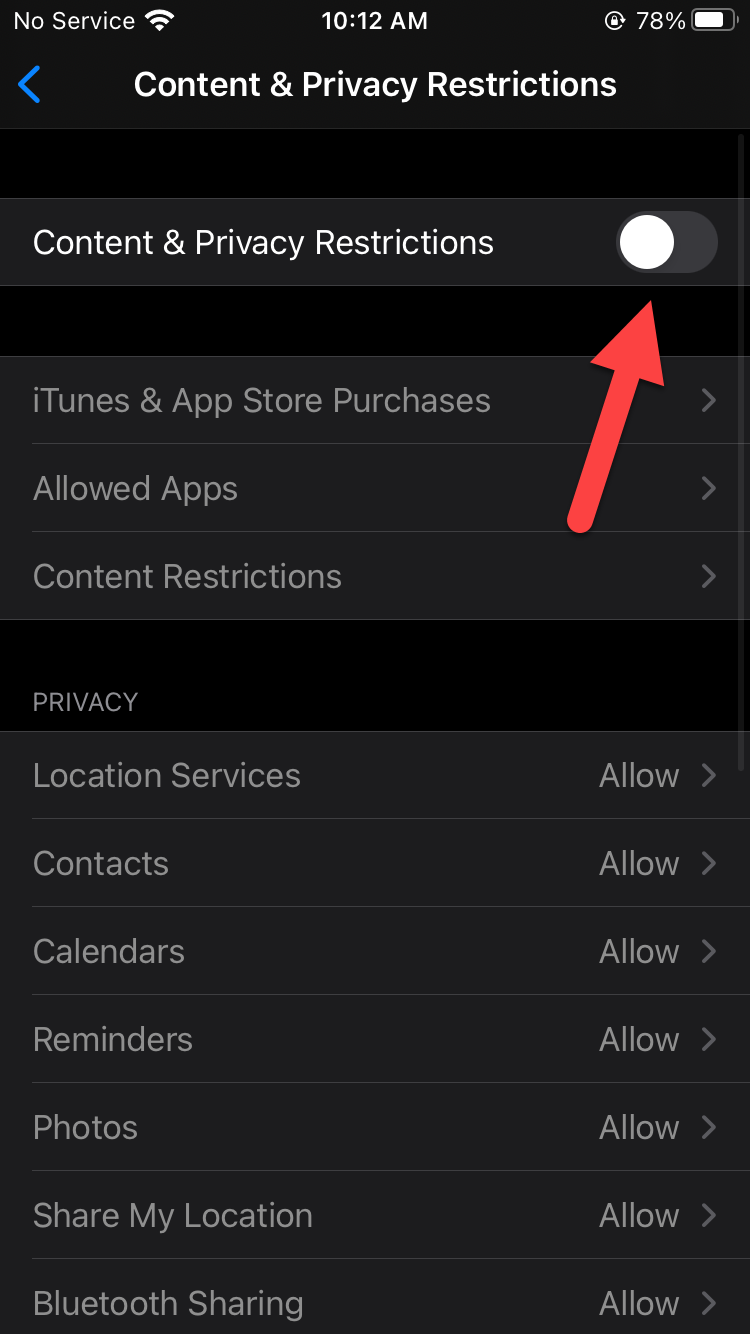Go back using the top-left arrow

coord(30,85)
